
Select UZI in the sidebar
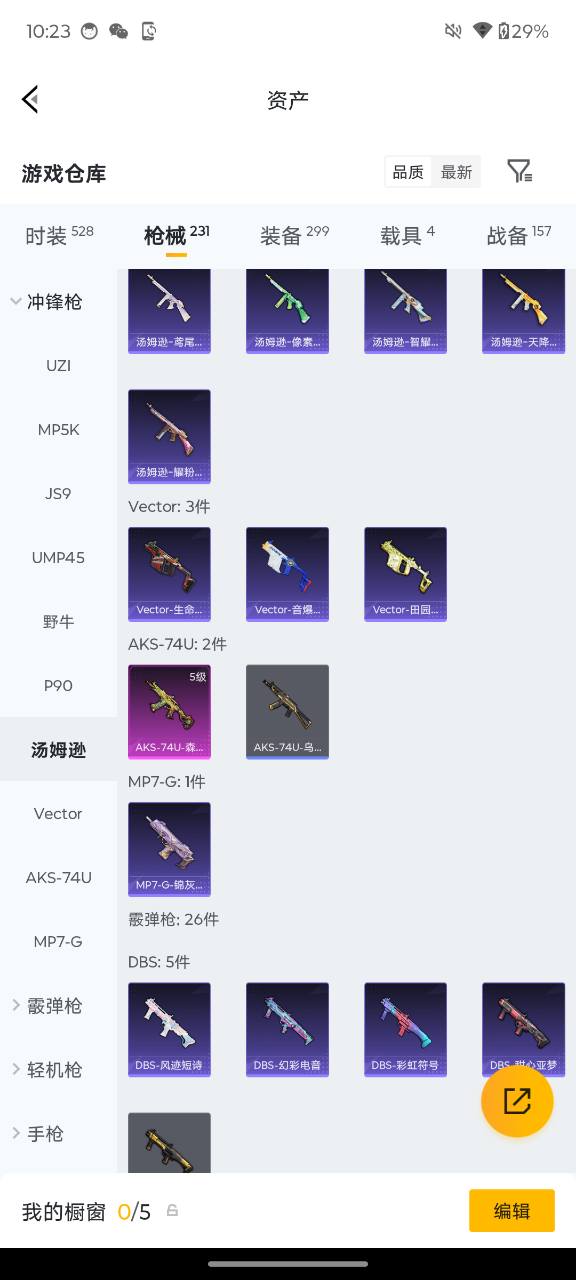58,365
